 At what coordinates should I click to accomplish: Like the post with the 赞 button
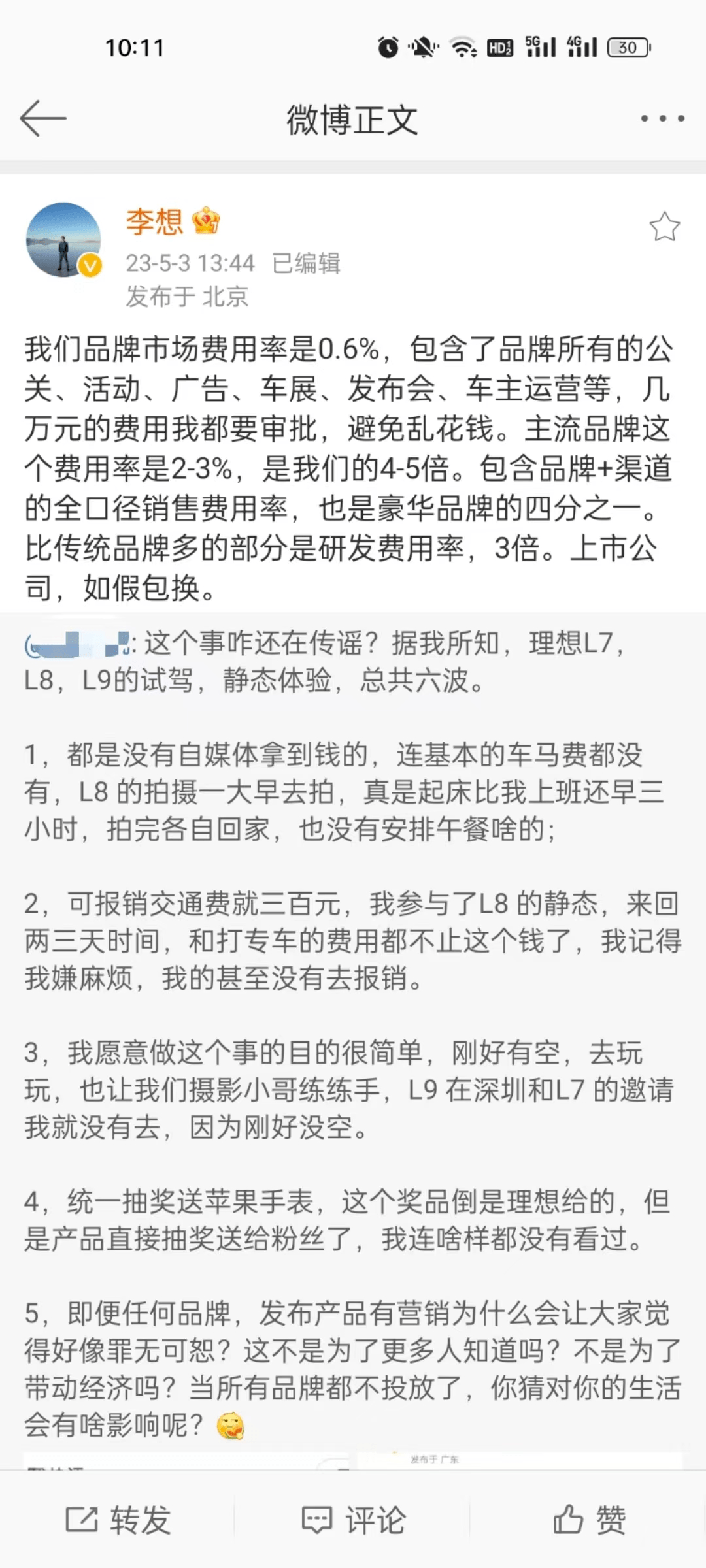click(589, 1520)
